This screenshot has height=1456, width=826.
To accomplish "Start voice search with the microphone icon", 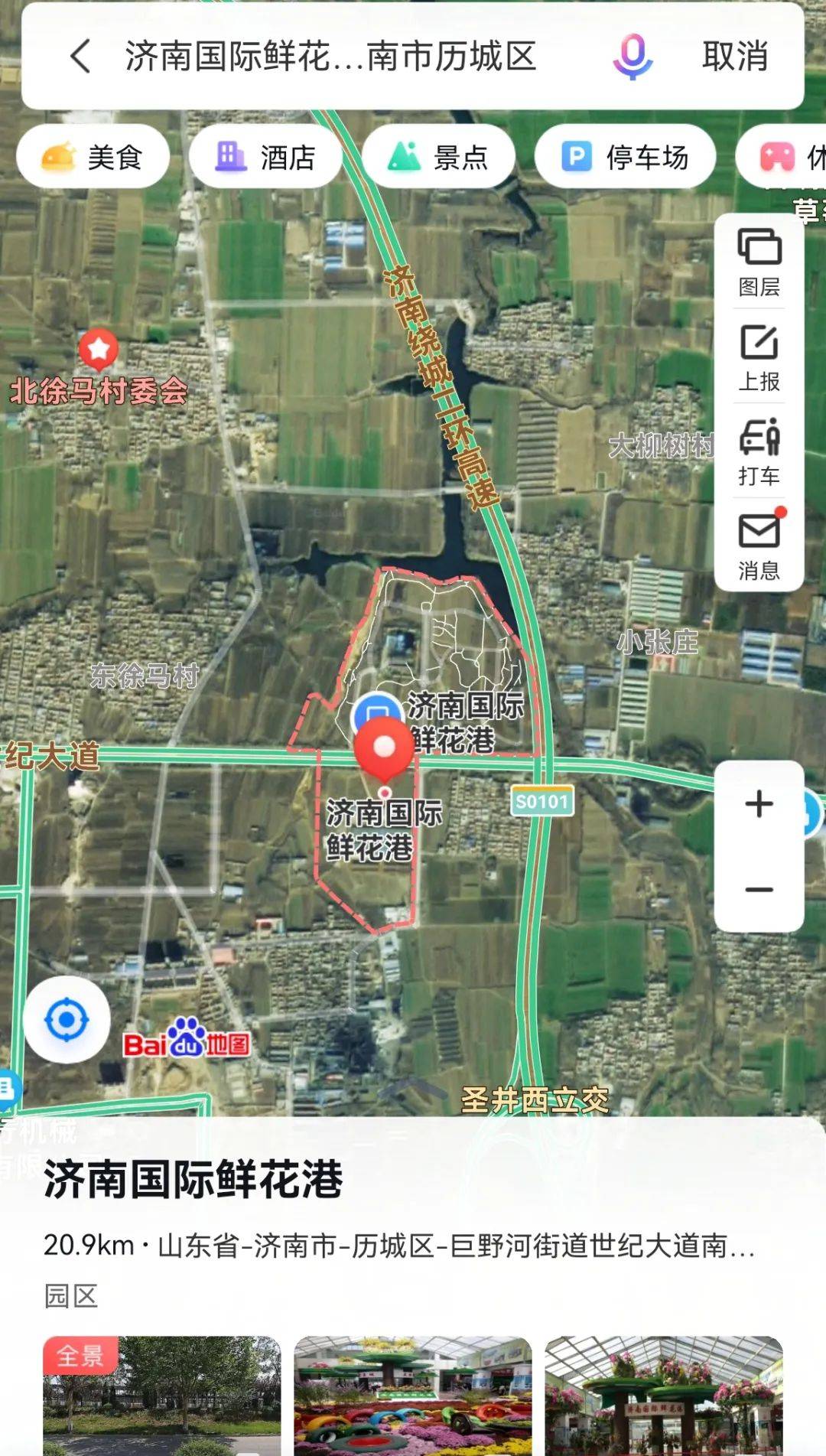I will click(x=632, y=56).
